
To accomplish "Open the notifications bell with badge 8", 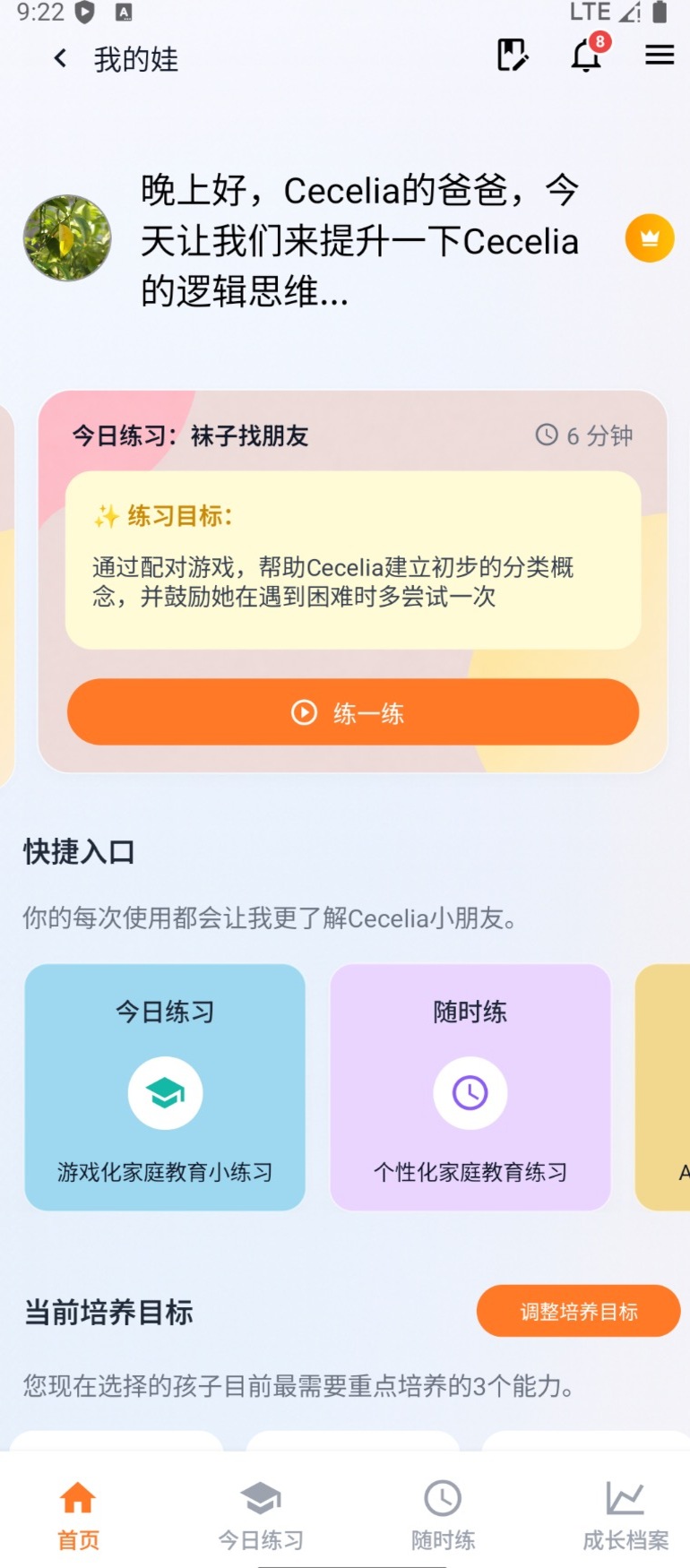I will click(587, 56).
